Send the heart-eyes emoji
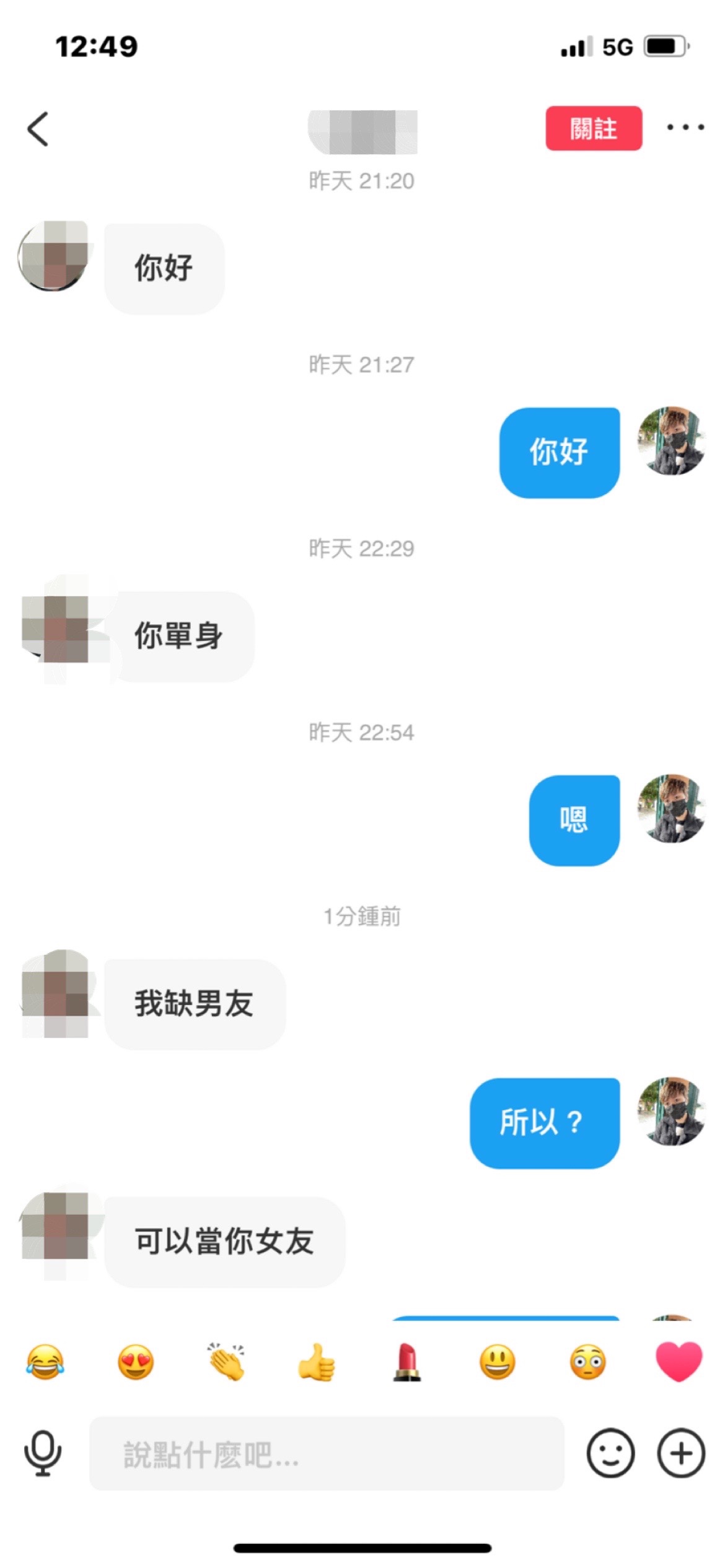Viewport: 725px width, 1568px height. coord(136,1363)
